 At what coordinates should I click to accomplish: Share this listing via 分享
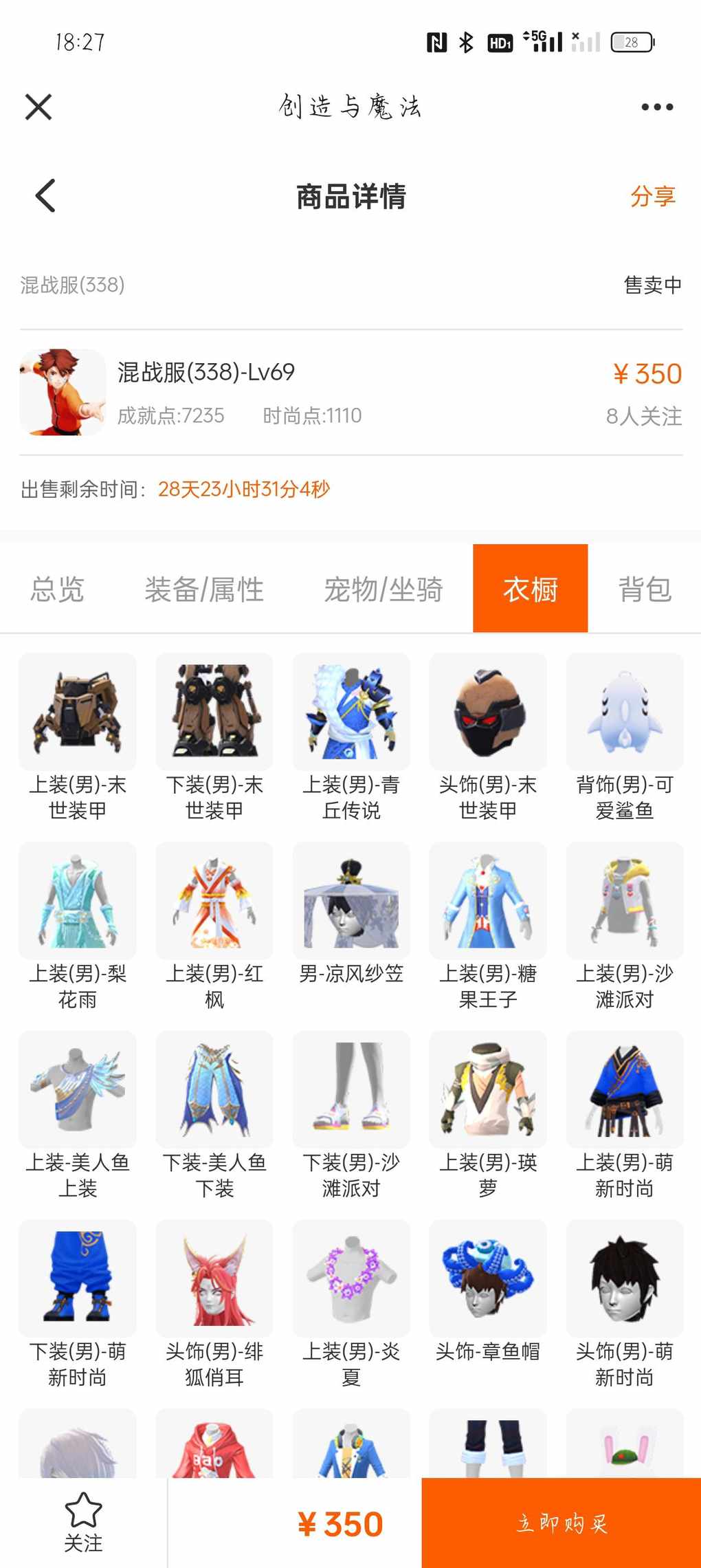(652, 196)
